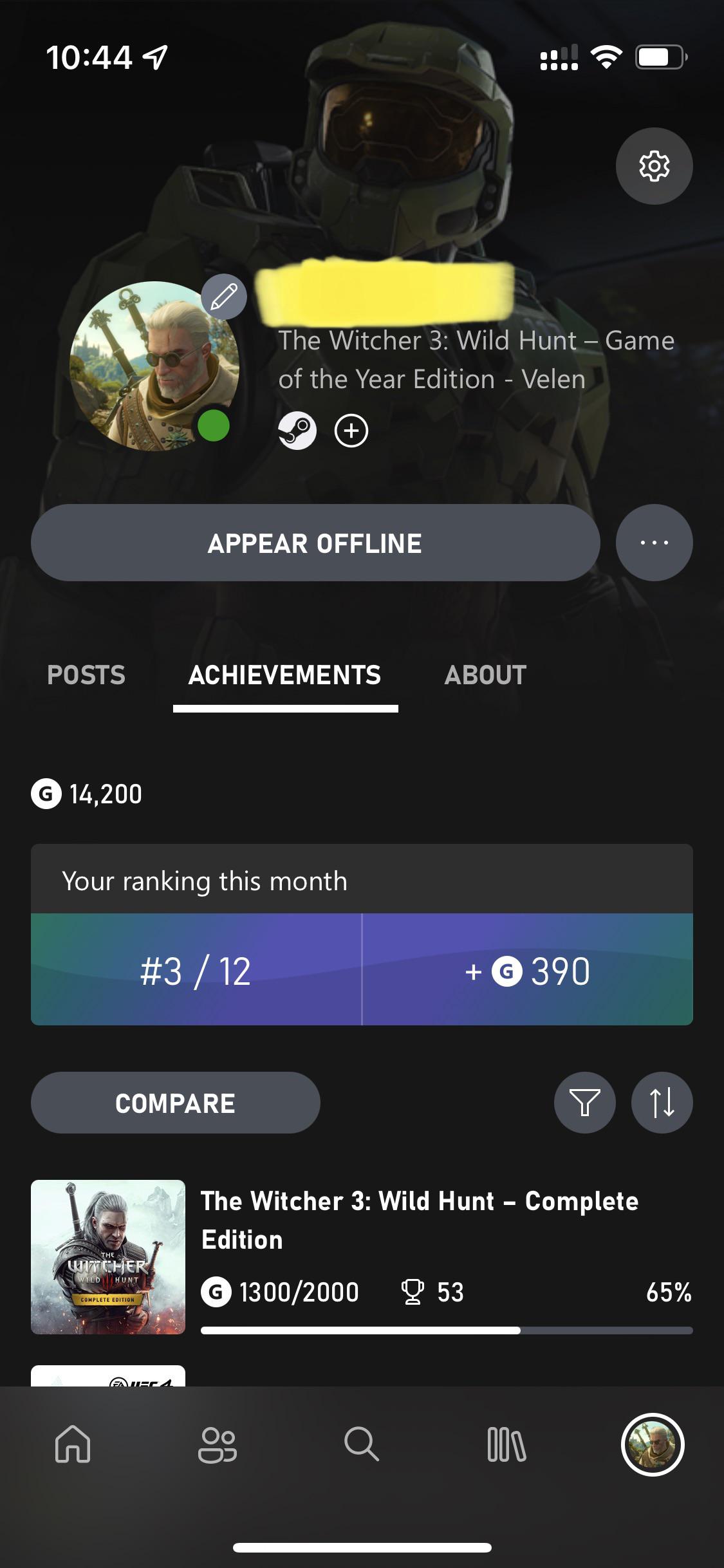Tap the Appear Offline button

click(315, 543)
